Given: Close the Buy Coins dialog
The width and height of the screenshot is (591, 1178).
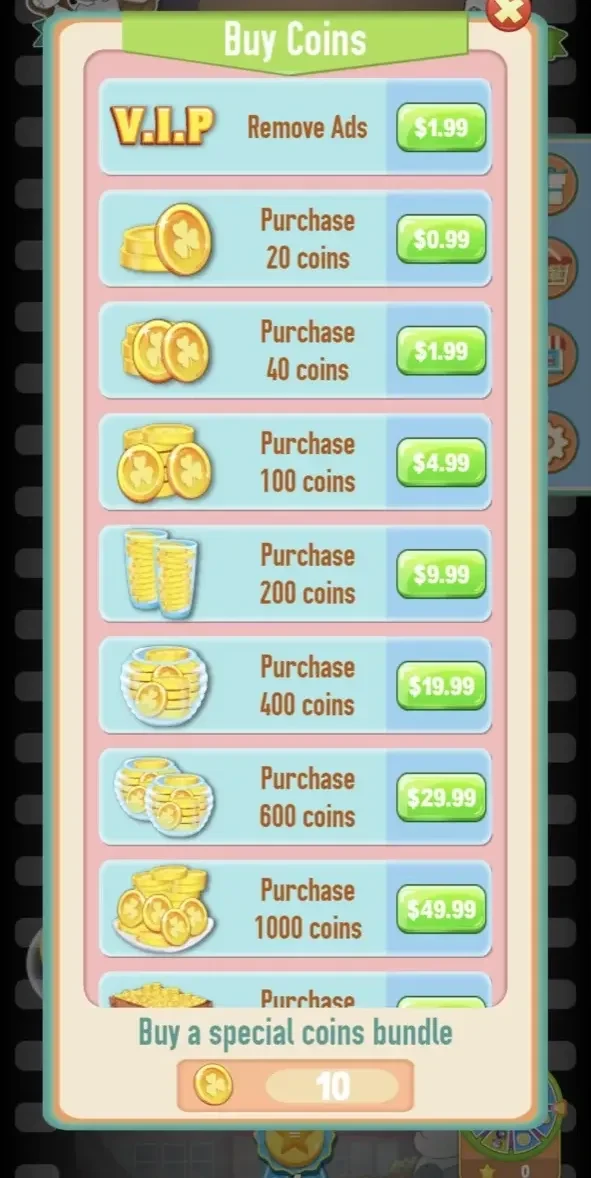Looking at the screenshot, I should click(508, 13).
